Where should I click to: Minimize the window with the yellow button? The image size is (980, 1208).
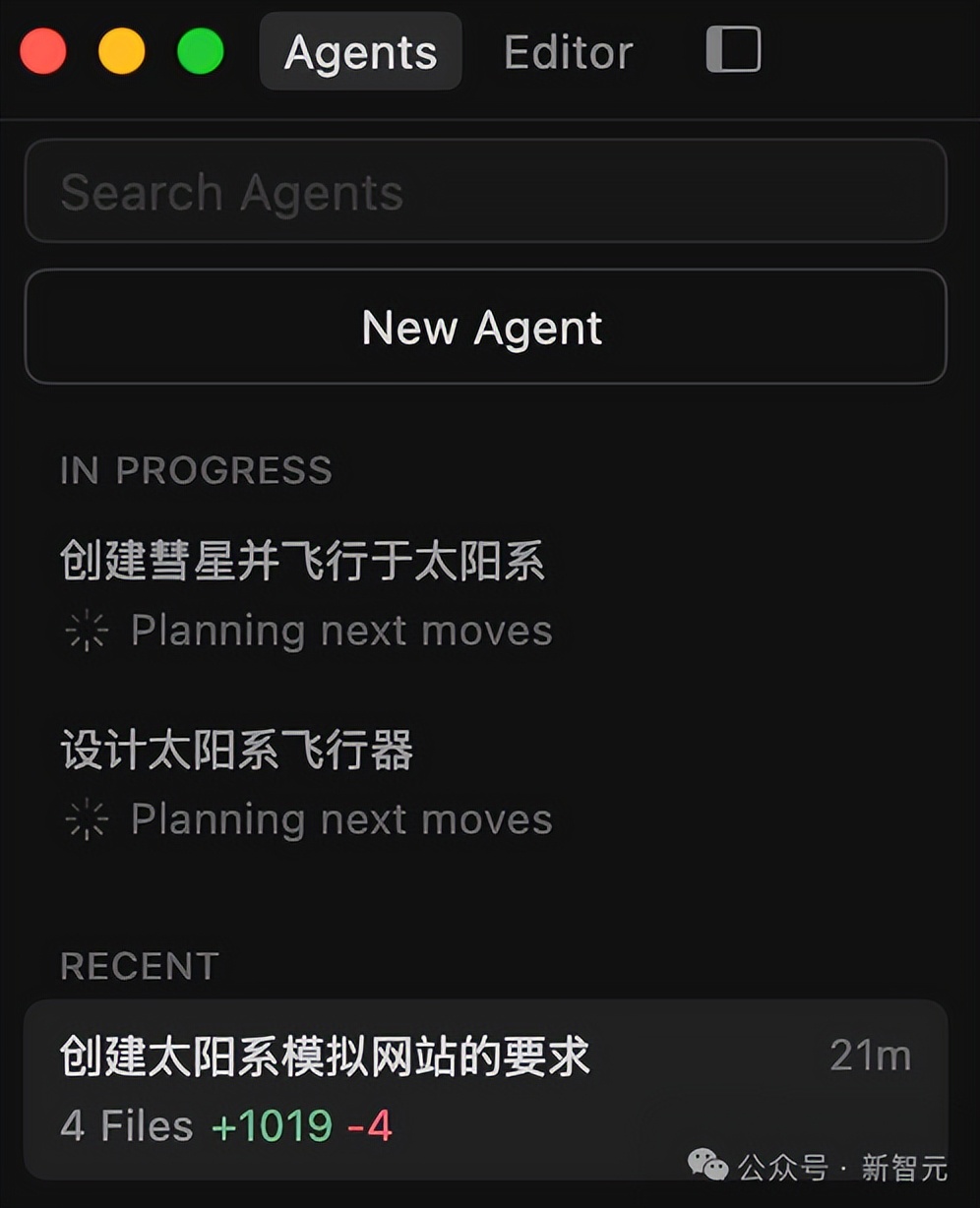[122, 51]
